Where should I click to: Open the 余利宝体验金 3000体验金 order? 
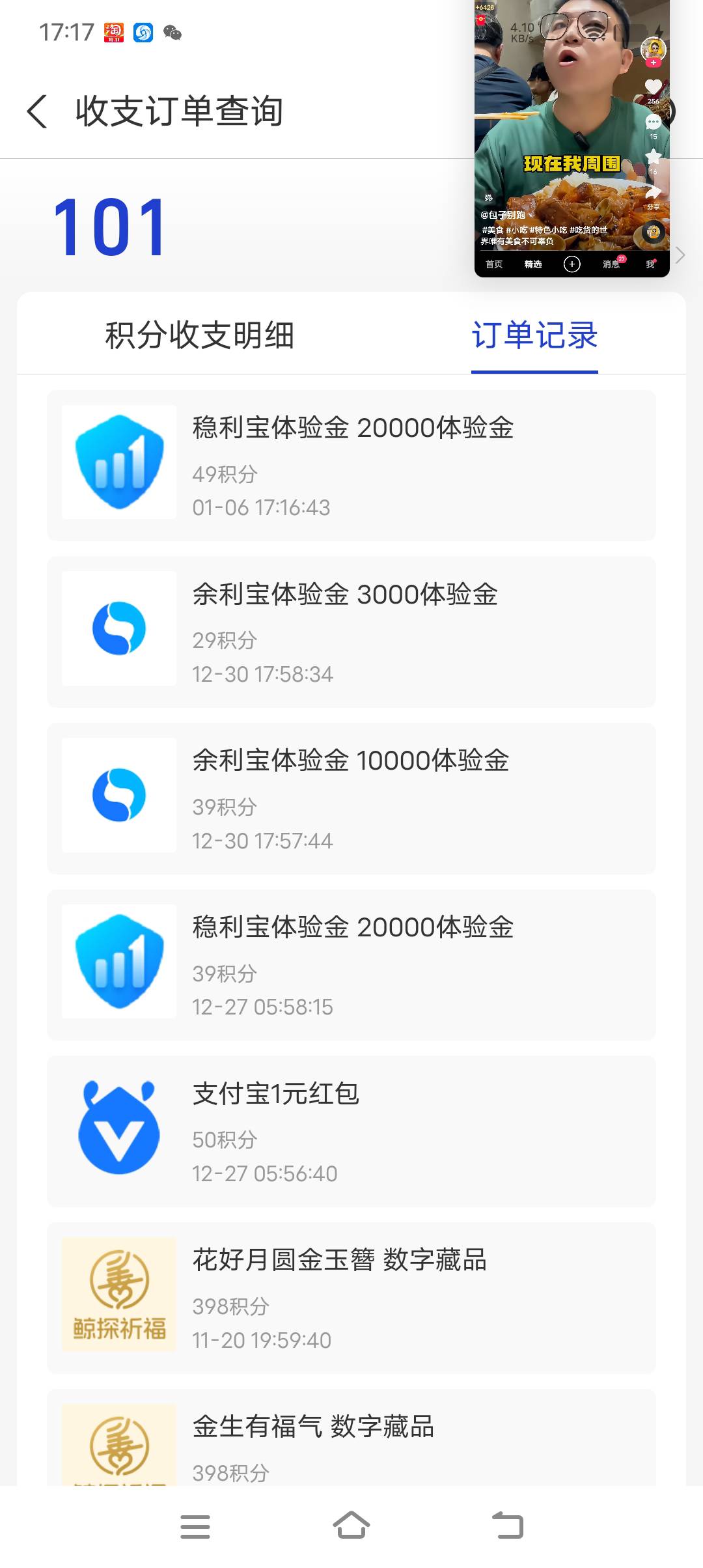point(351,632)
